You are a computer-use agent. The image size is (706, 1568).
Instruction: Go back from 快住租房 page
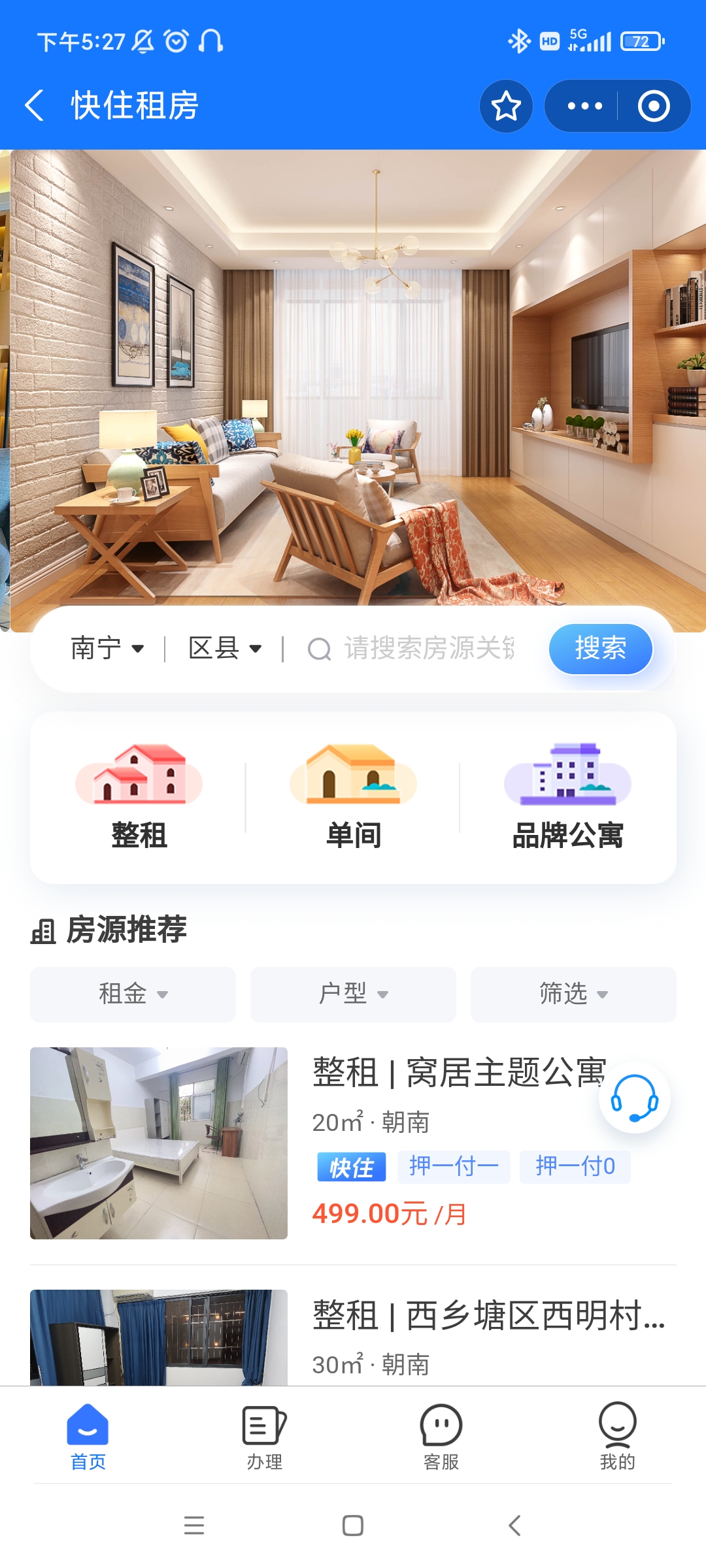tap(35, 106)
